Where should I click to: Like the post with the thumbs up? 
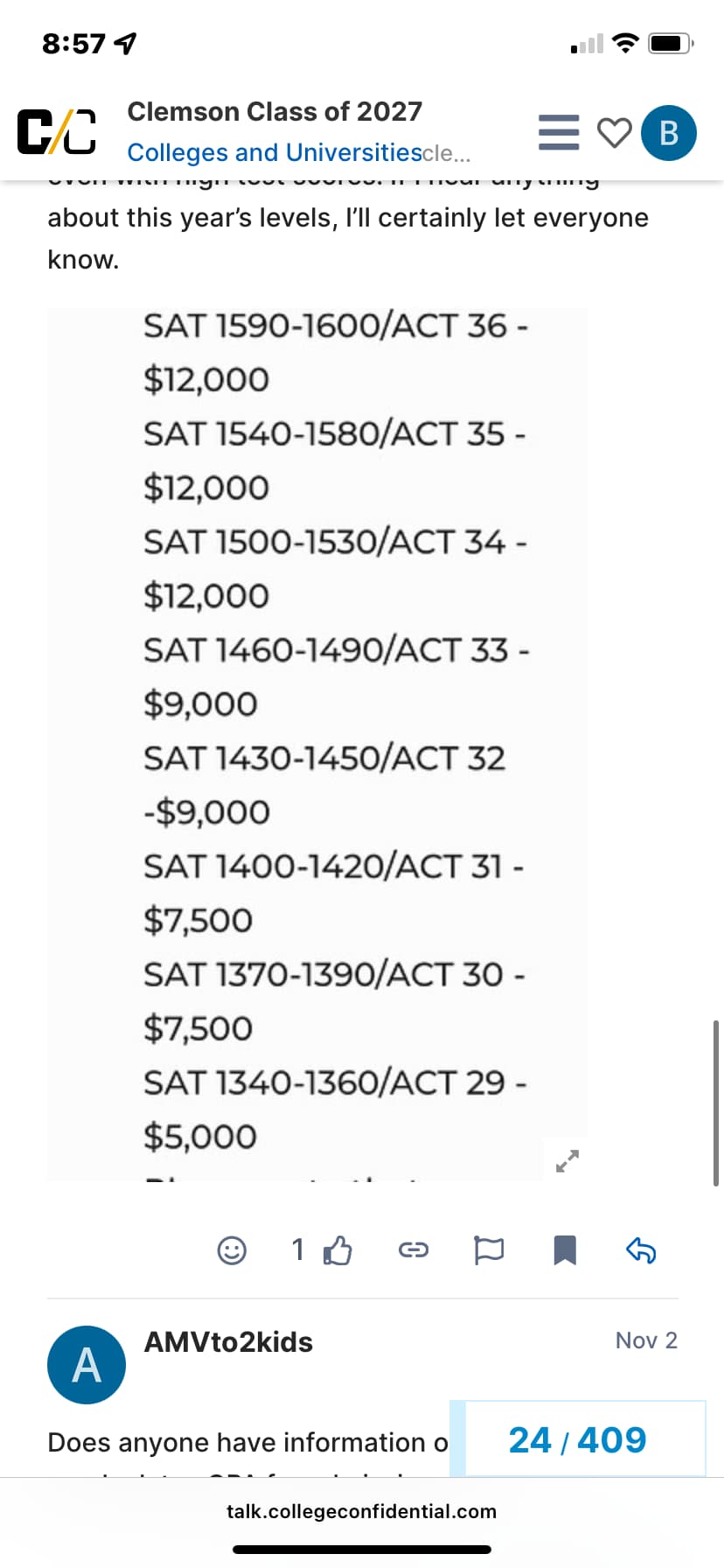(x=338, y=1250)
